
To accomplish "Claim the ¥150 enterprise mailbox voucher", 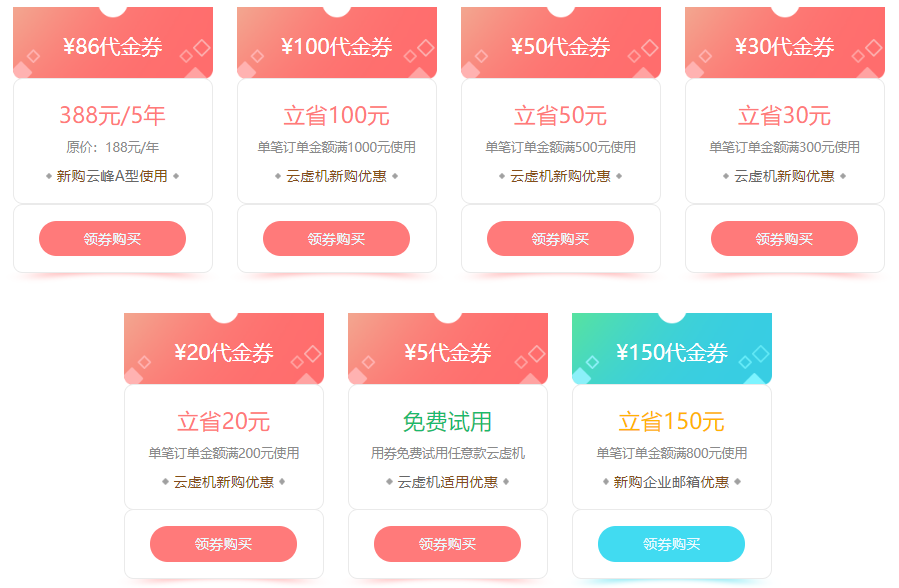I will click(x=671, y=544).
